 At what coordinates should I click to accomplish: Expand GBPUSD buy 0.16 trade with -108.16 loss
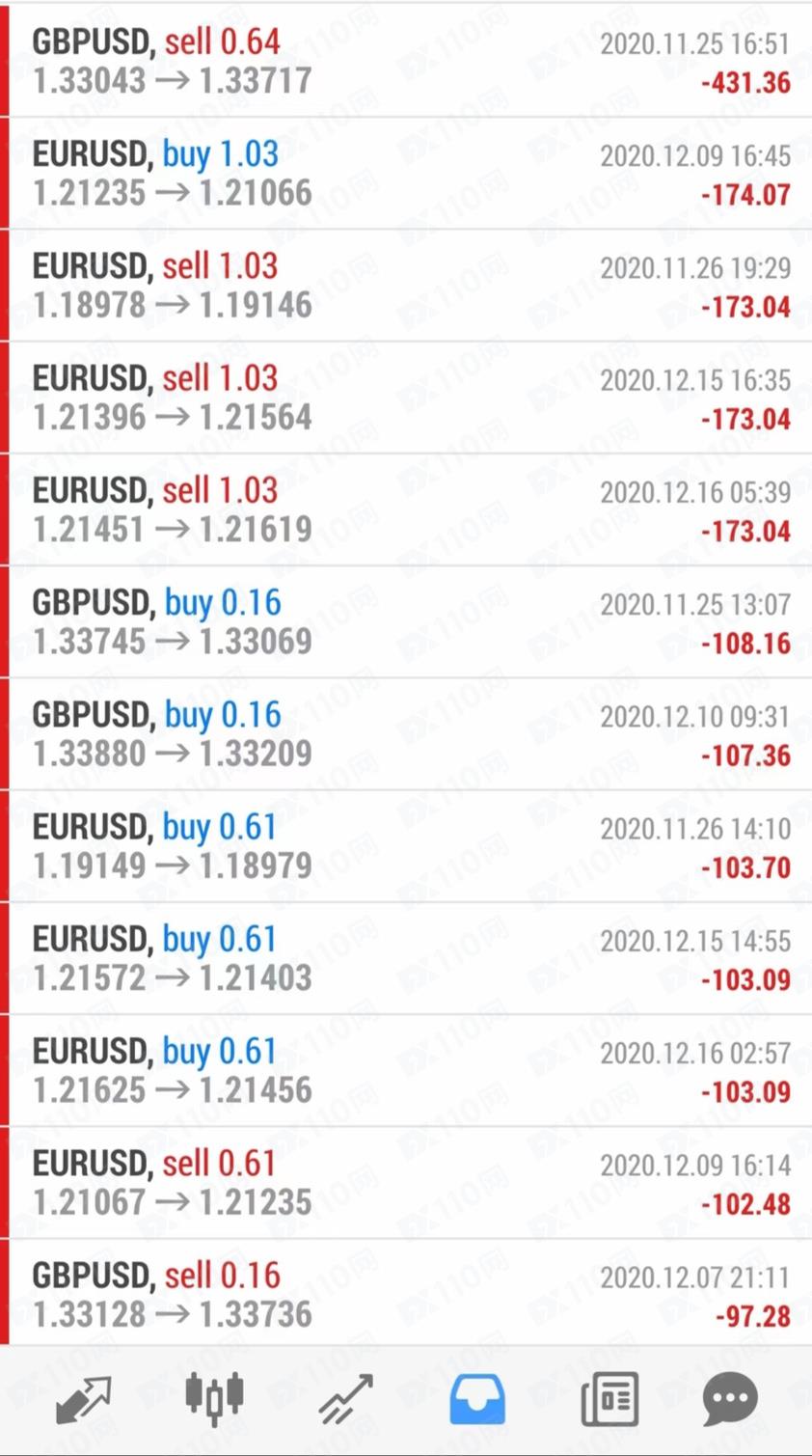click(x=410, y=621)
